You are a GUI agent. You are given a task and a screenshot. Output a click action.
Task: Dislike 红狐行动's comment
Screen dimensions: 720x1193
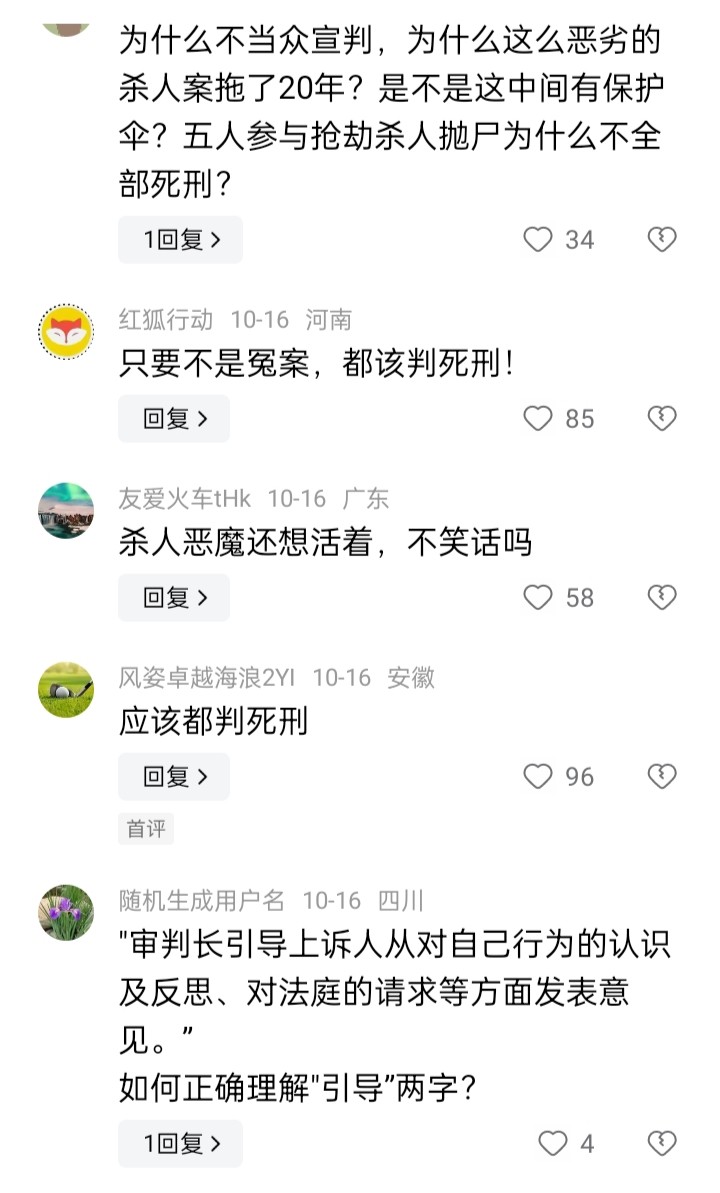click(662, 419)
